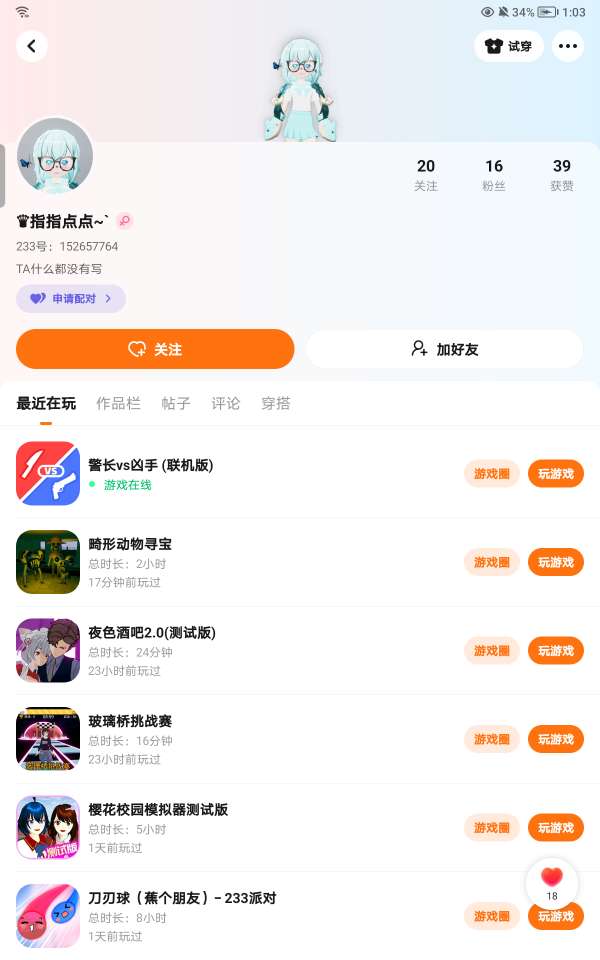Add this user via 加好友
Viewport: 600px width, 960px height.
[445, 349]
